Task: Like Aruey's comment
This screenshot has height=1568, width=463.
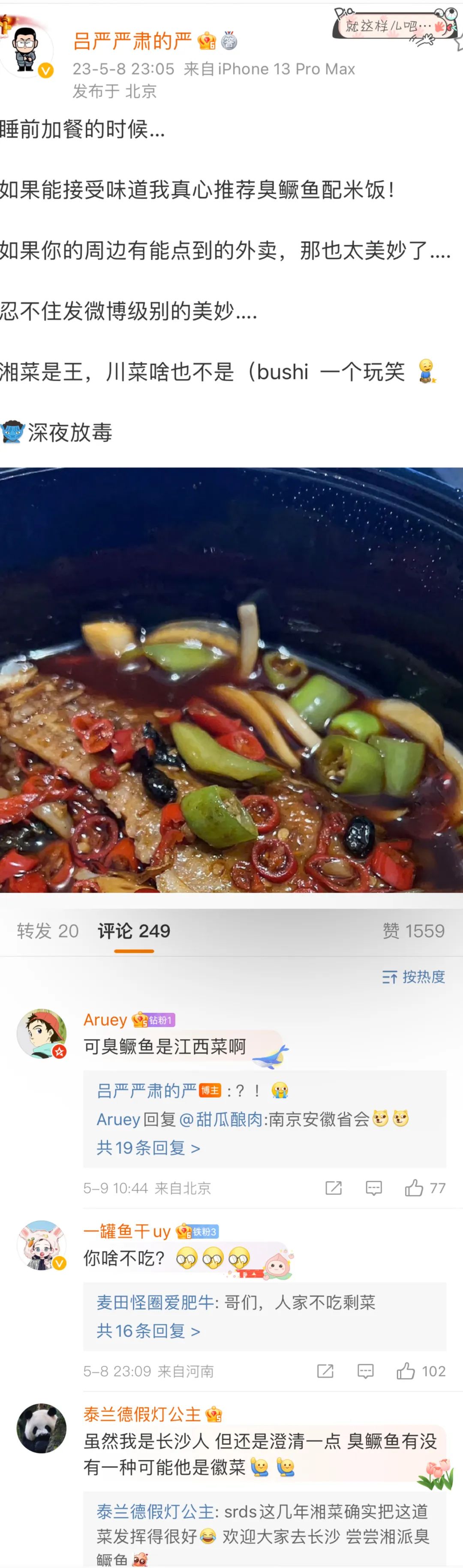Action: coord(414,1188)
